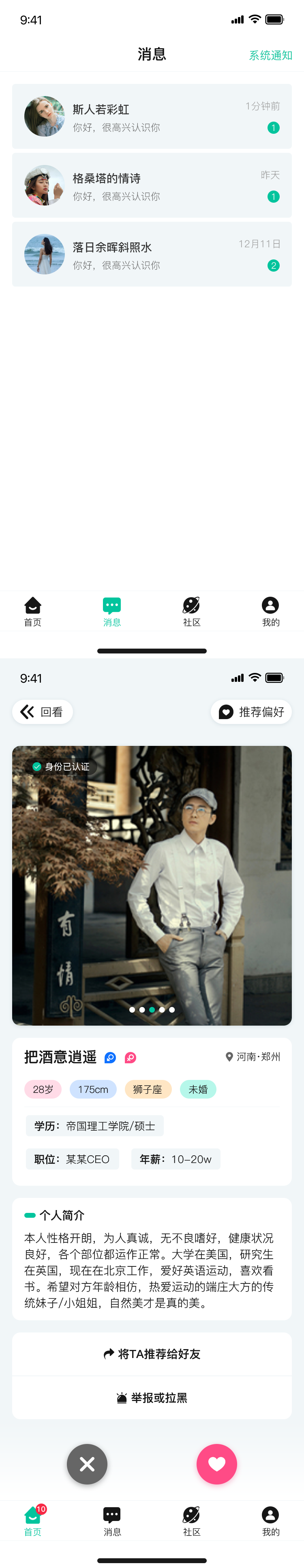Open the chat with 落日余晖斜照水

152,255
